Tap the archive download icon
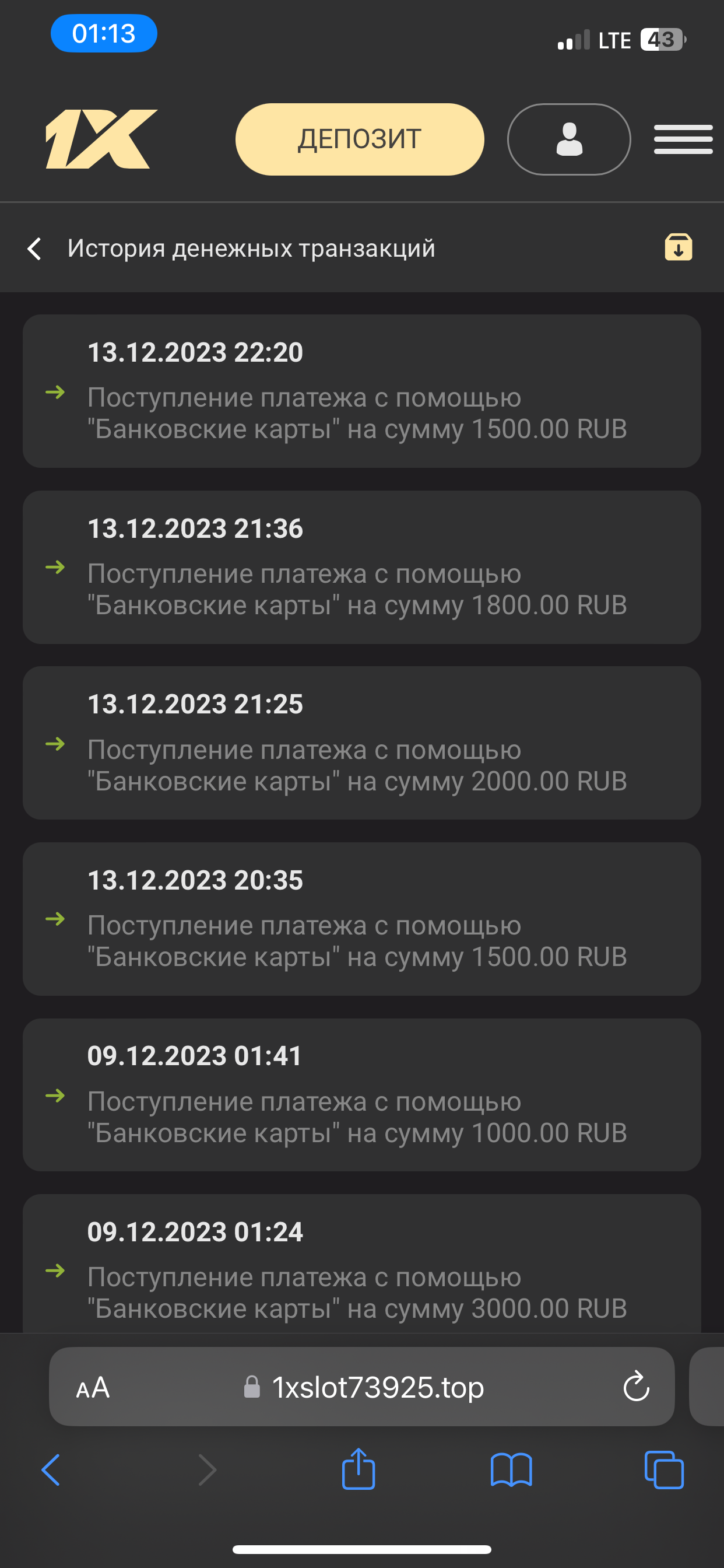724x1568 pixels. click(678, 247)
